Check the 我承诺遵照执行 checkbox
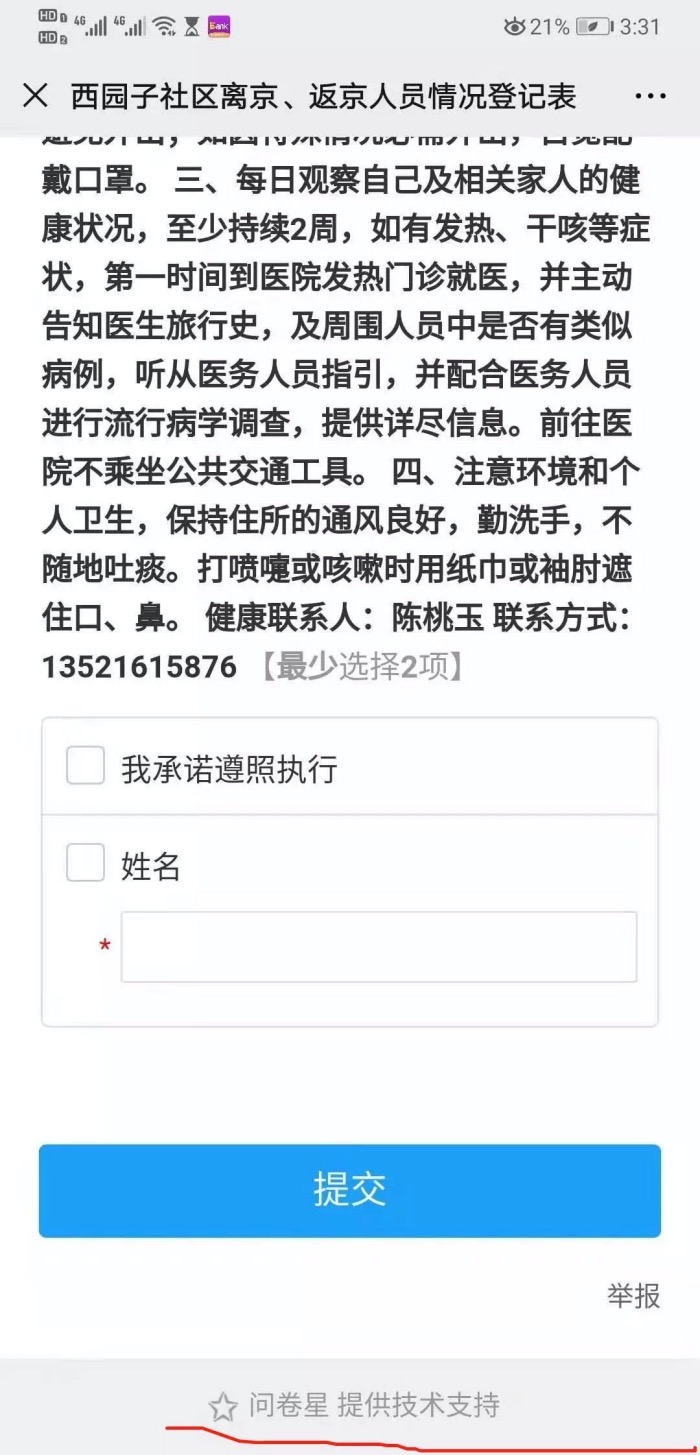 click(x=85, y=767)
